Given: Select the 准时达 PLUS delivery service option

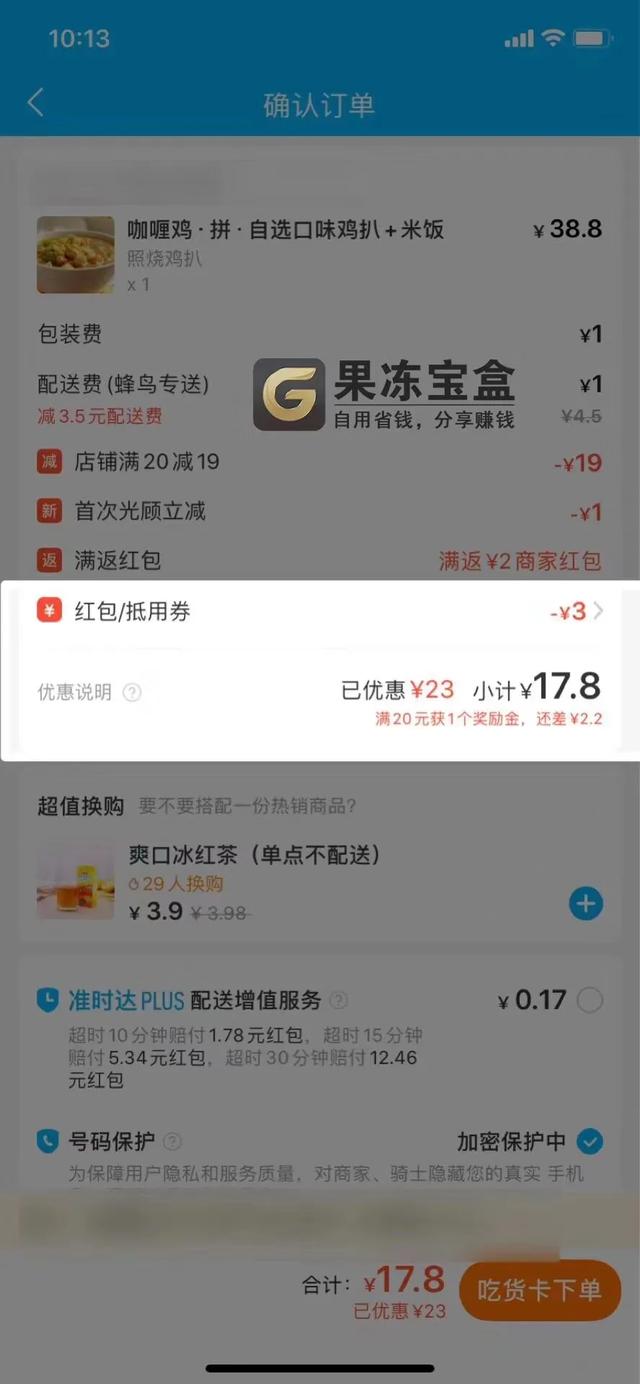Looking at the screenshot, I should 591,1000.
